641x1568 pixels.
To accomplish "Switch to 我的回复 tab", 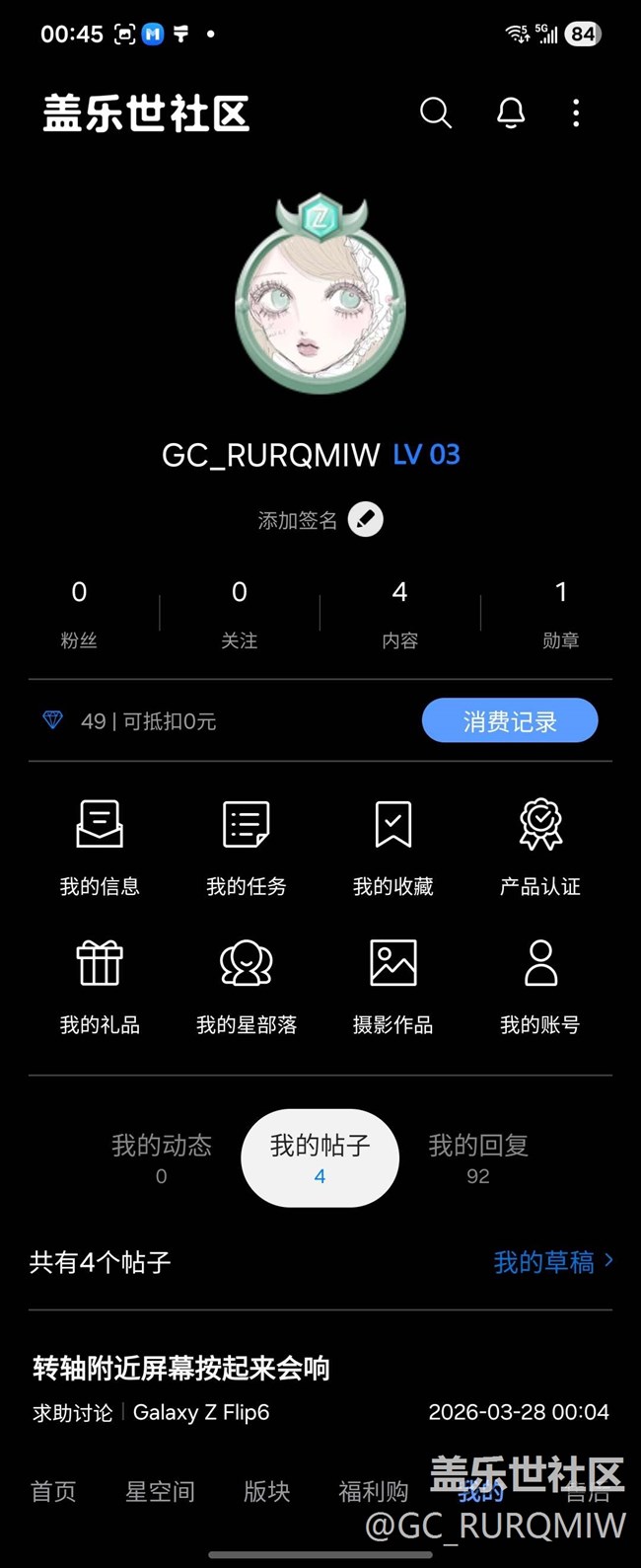I will tap(478, 1157).
